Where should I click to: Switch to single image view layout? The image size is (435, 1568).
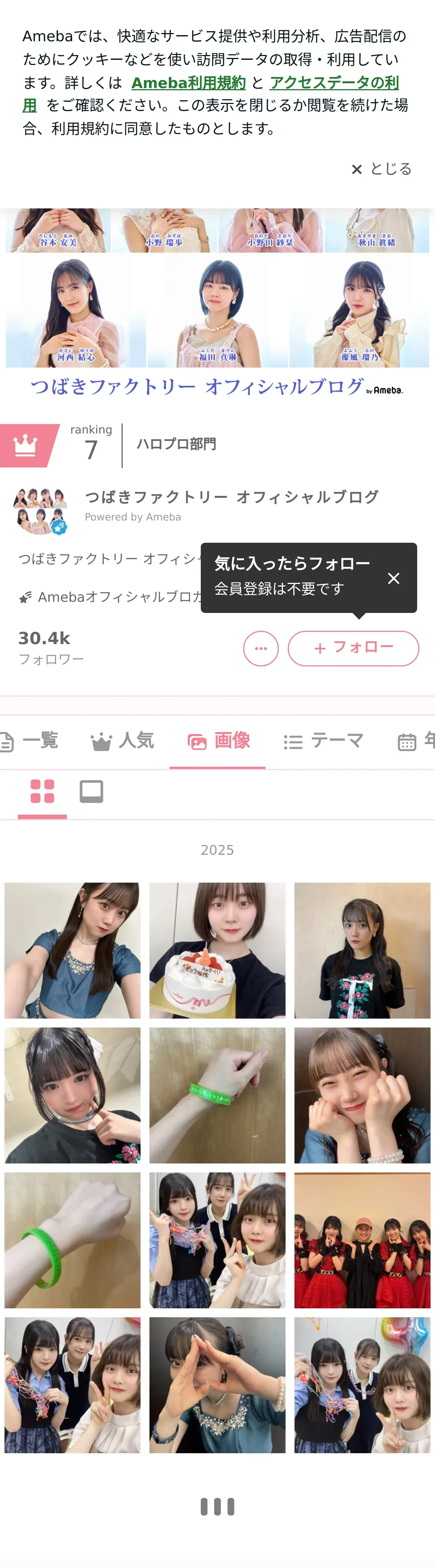click(x=91, y=791)
